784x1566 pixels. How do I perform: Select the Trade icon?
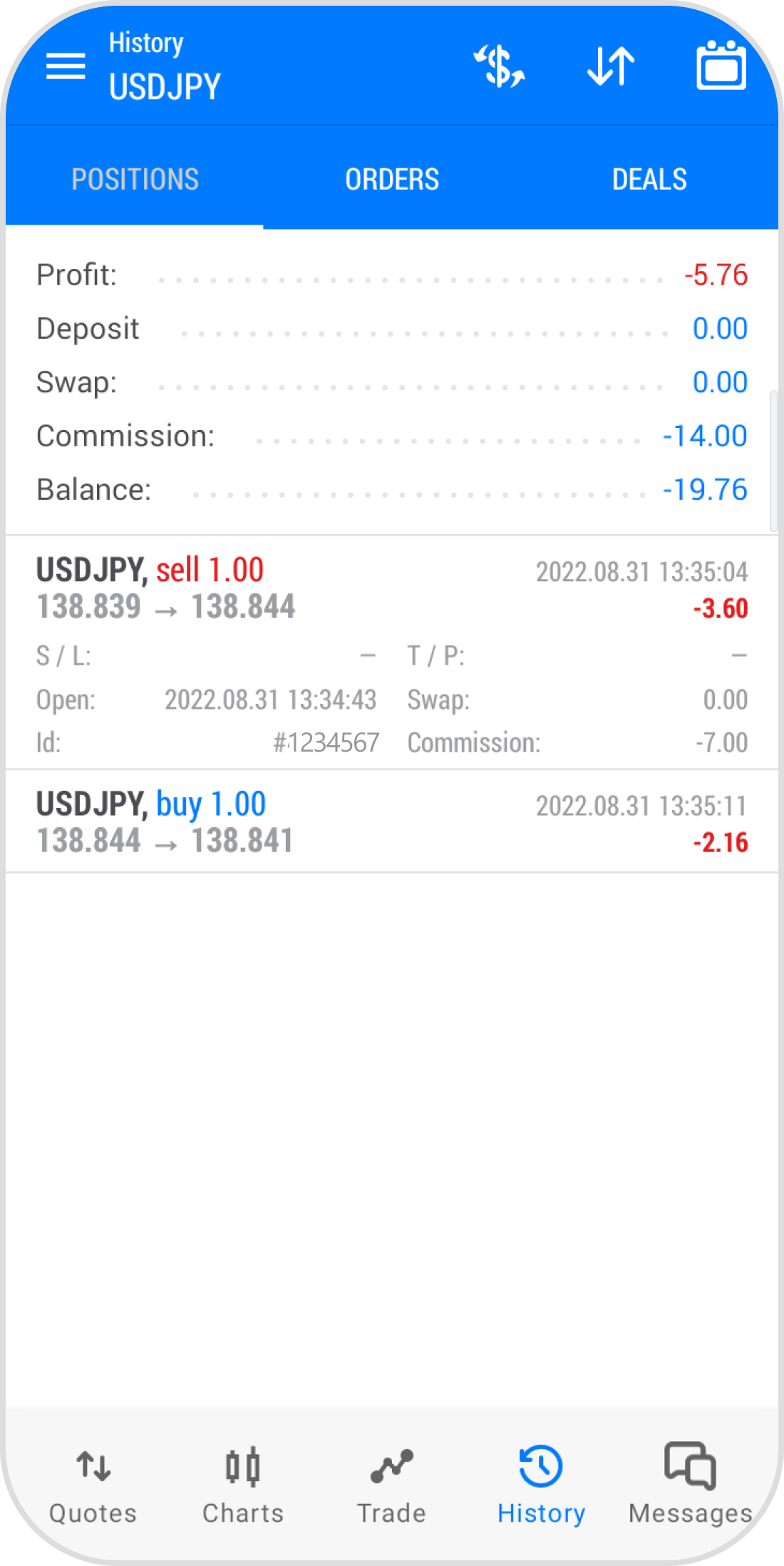391,1469
